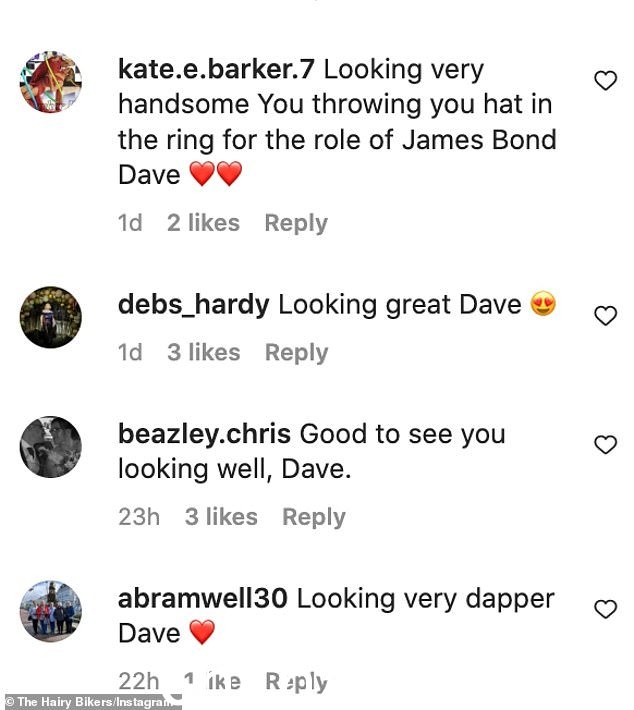Reply to debs_hardy's comment
Image resolution: width=634 pixels, height=710 pixels.
tap(296, 353)
